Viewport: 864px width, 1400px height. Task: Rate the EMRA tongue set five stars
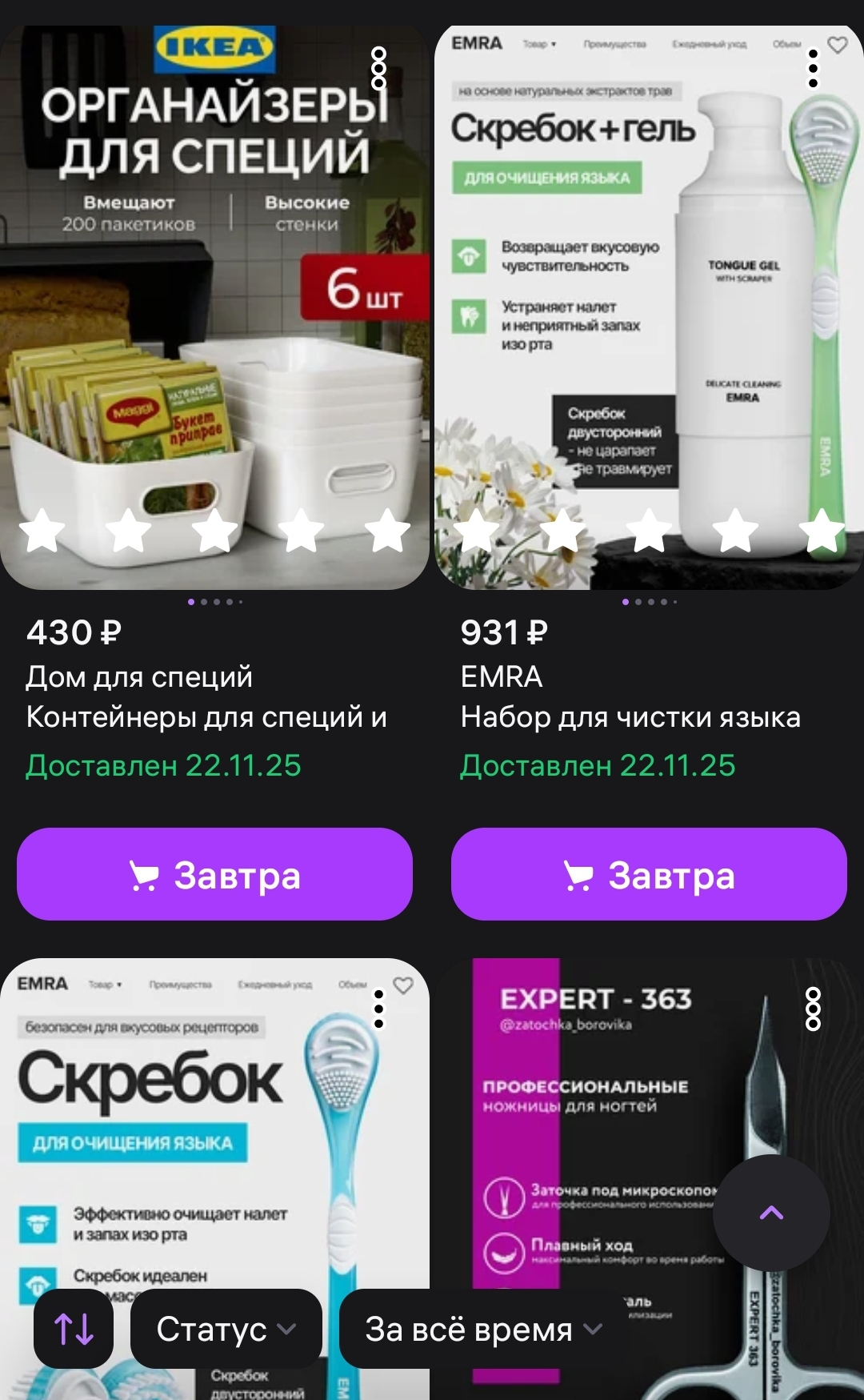pyautogui.click(x=822, y=531)
